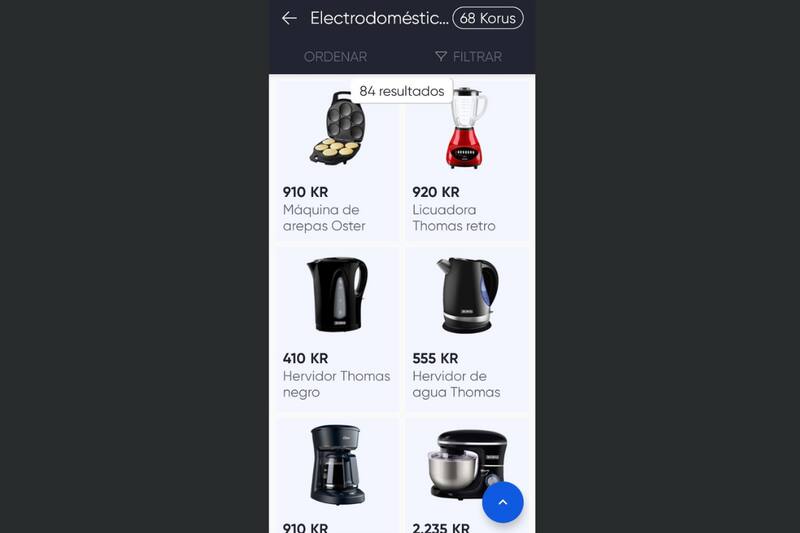This screenshot has width=800, height=533.
Task: Select the Hervidor Thomas negro card
Action: pyautogui.click(x=337, y=326)
